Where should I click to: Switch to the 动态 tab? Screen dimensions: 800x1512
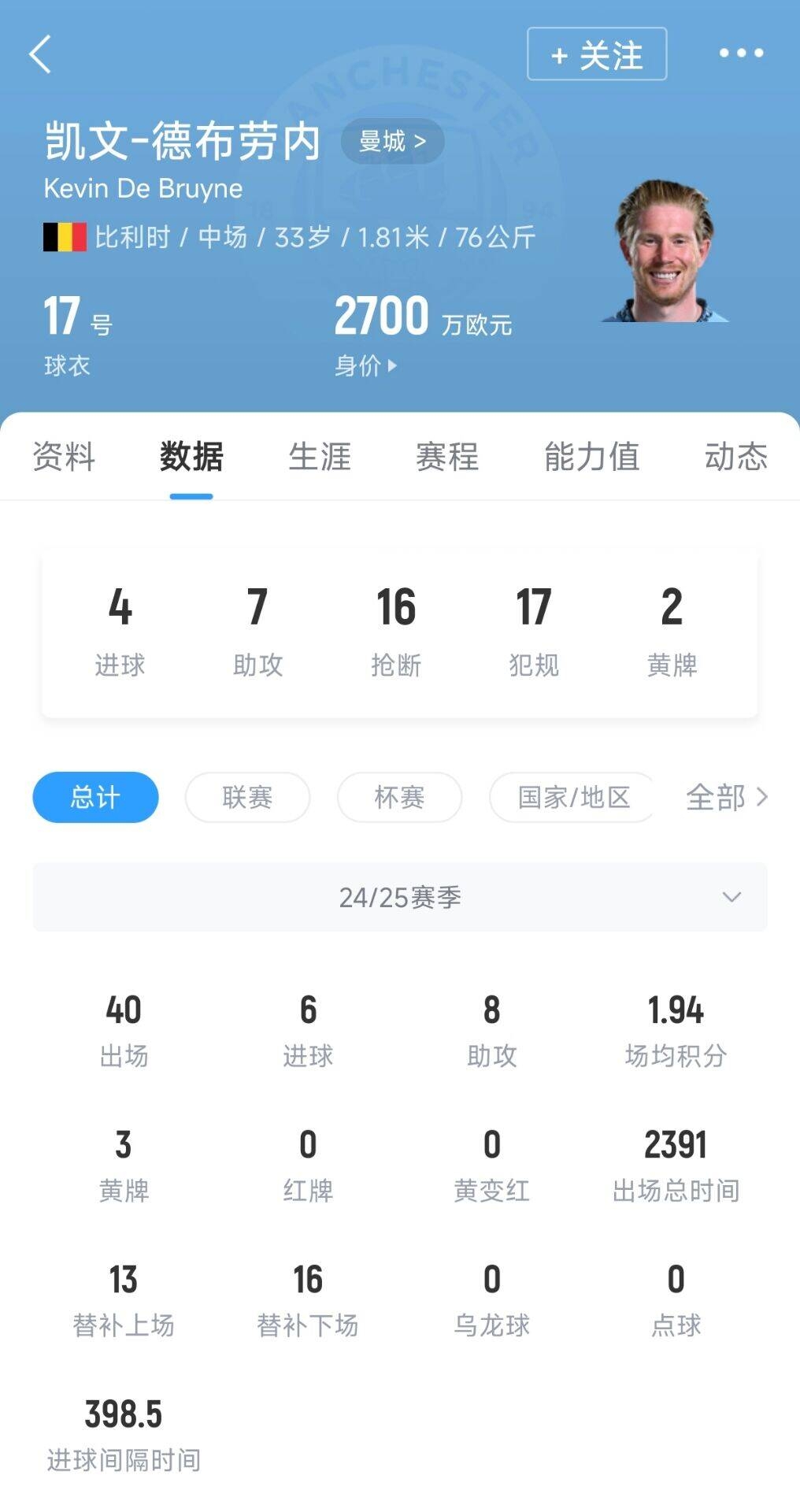coord(735,457)
